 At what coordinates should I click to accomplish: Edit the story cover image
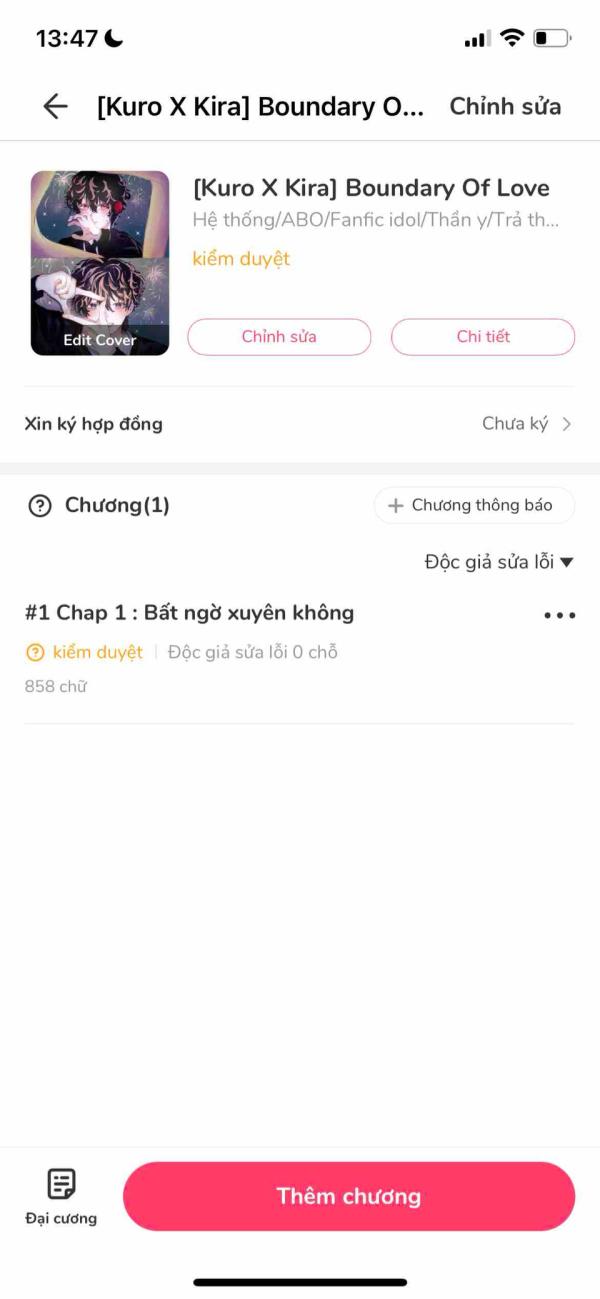(100, 263)
